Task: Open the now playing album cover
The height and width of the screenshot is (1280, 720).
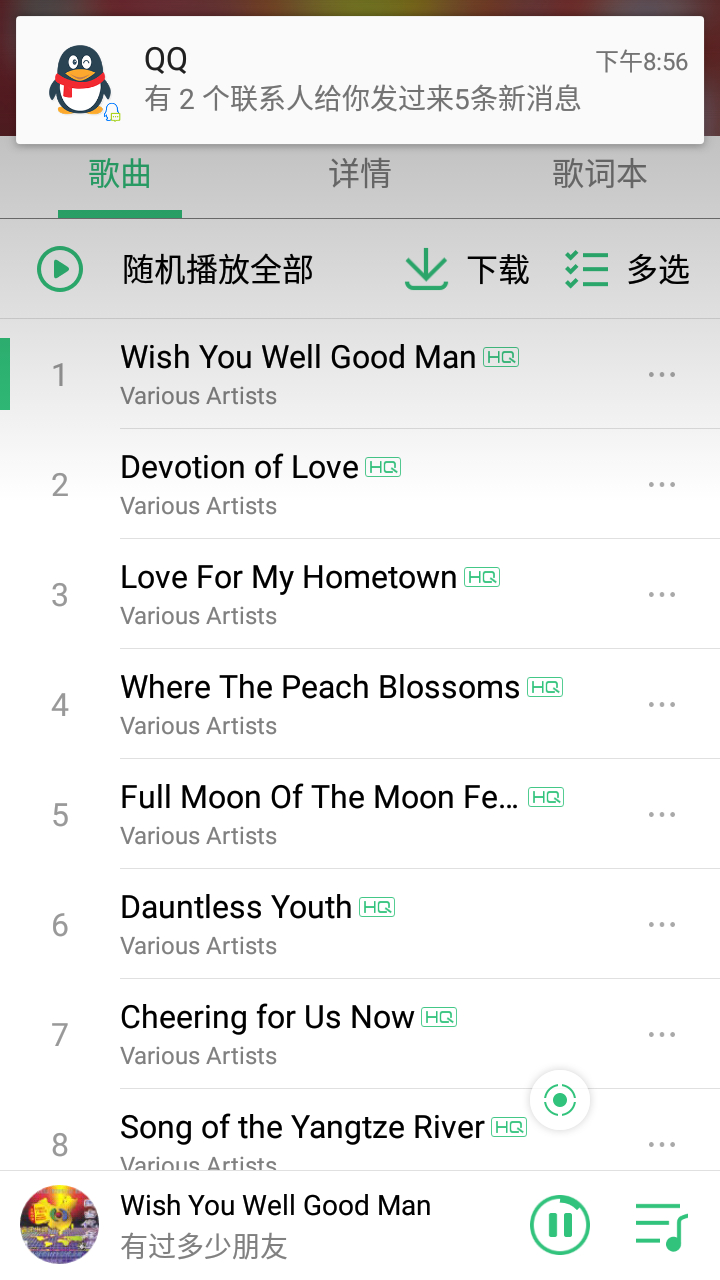Action: (x=60, y=1225)
